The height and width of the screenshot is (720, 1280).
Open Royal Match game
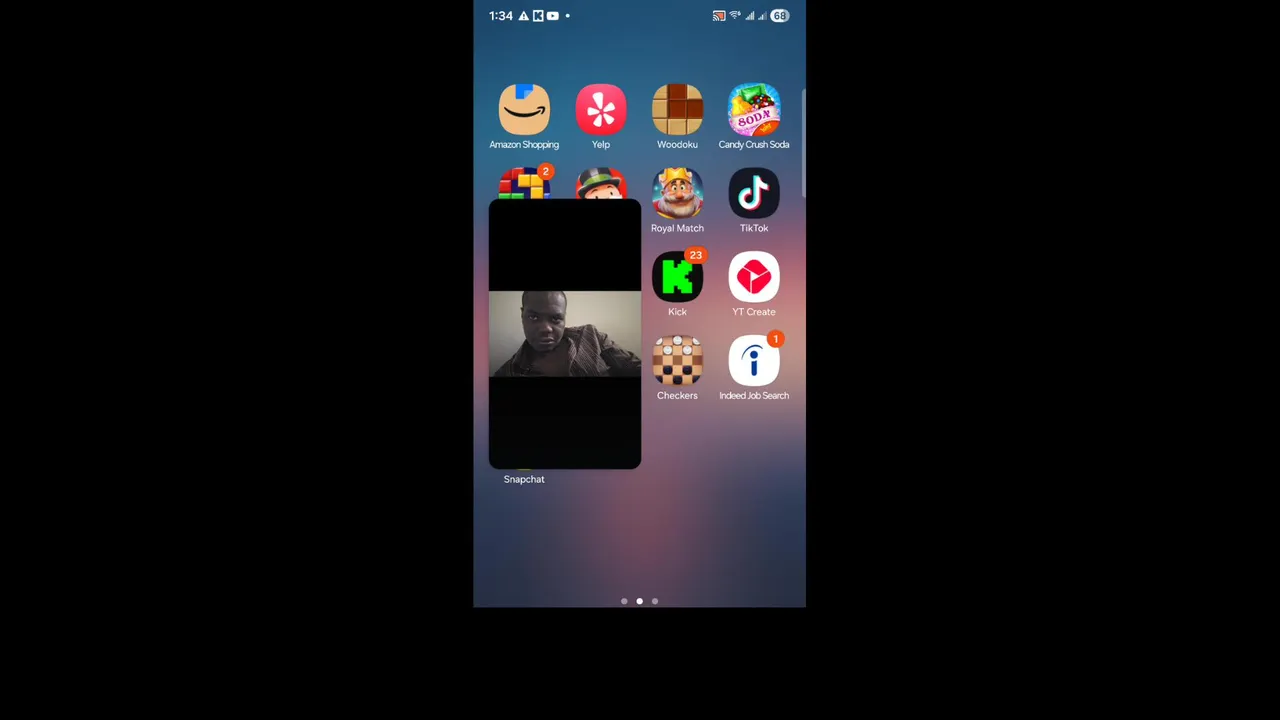pos(677,194)
